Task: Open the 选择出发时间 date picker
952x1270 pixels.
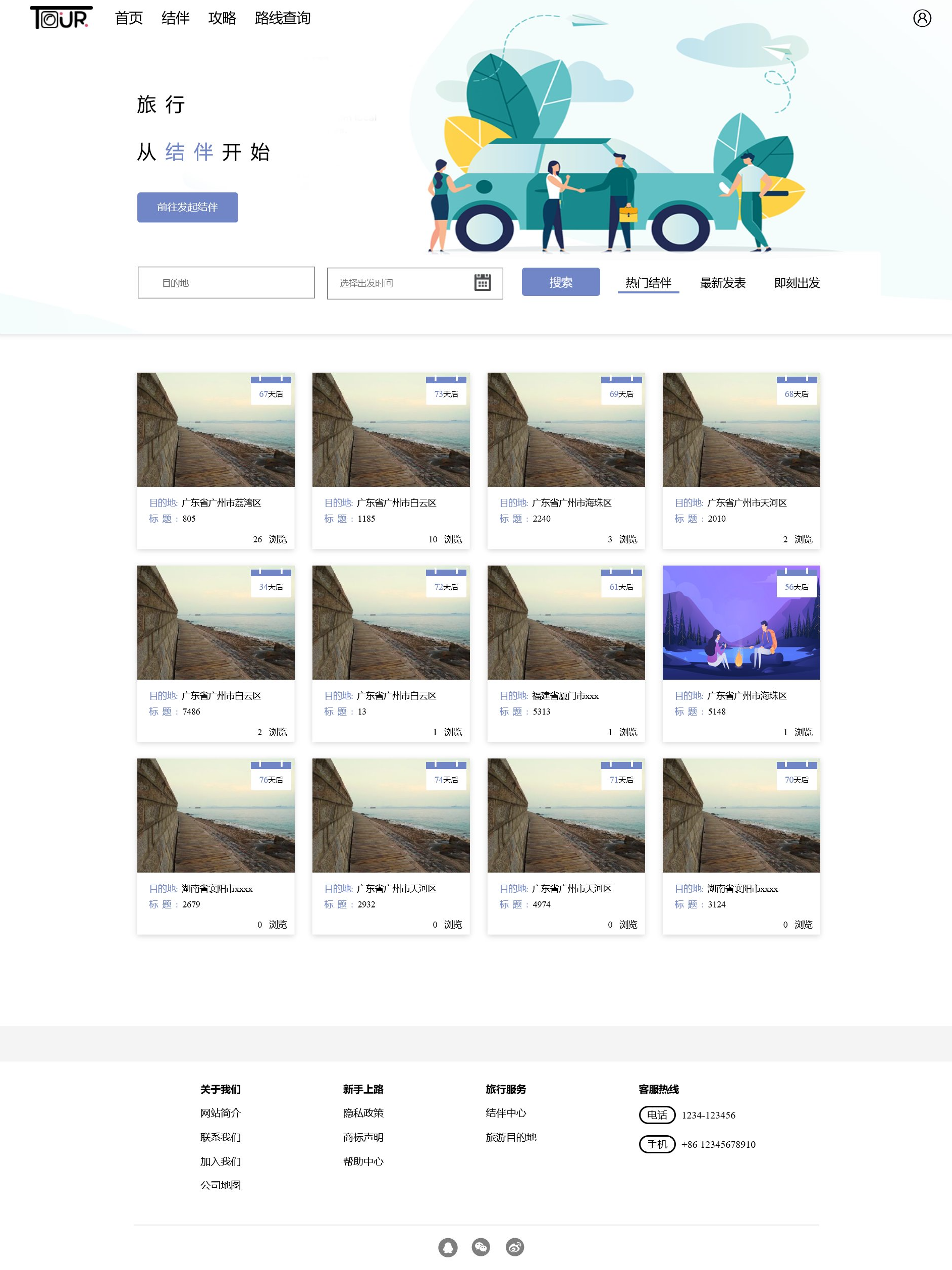Action: 415,283
